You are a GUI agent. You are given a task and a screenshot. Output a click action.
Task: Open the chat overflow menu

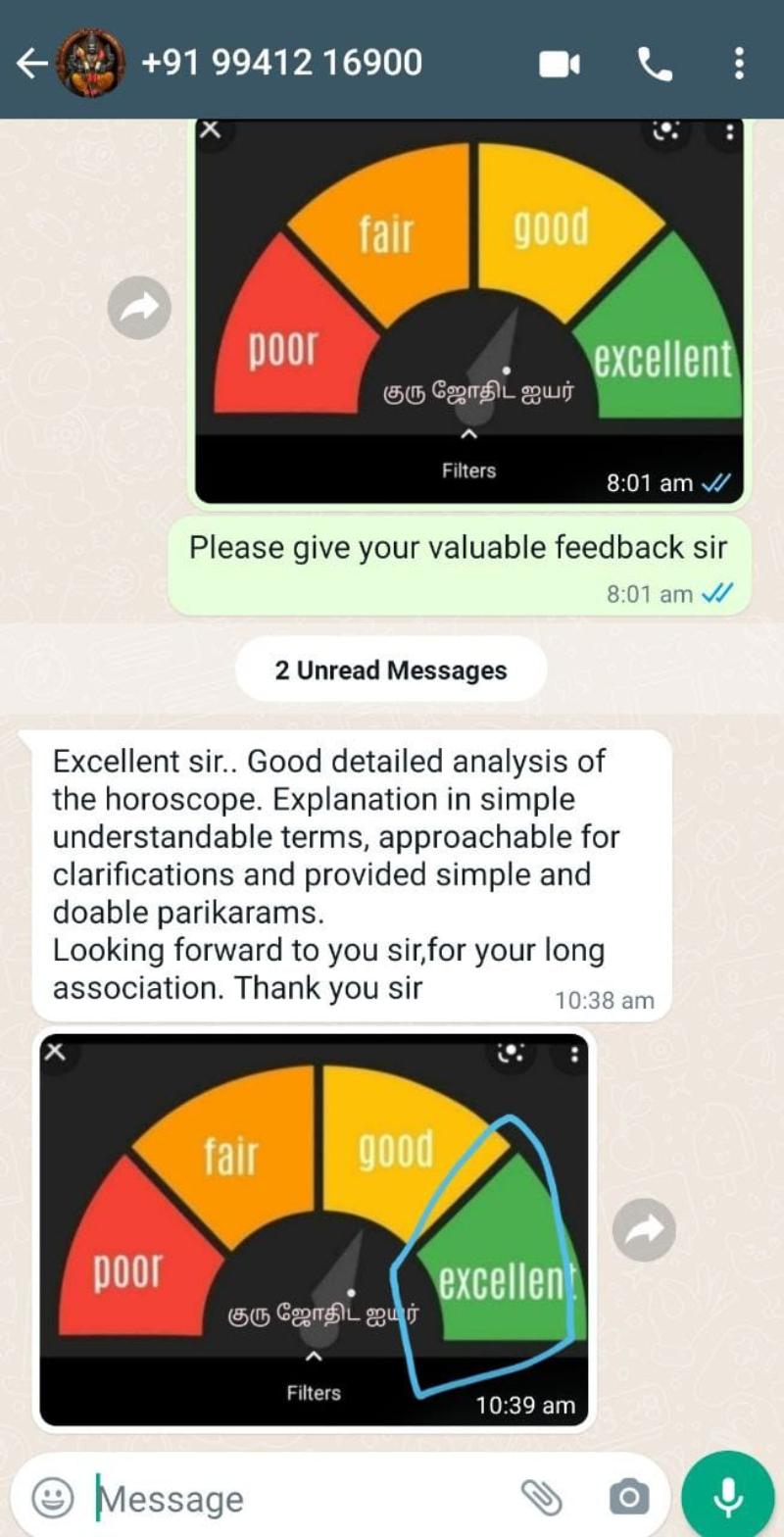[739, 65]
